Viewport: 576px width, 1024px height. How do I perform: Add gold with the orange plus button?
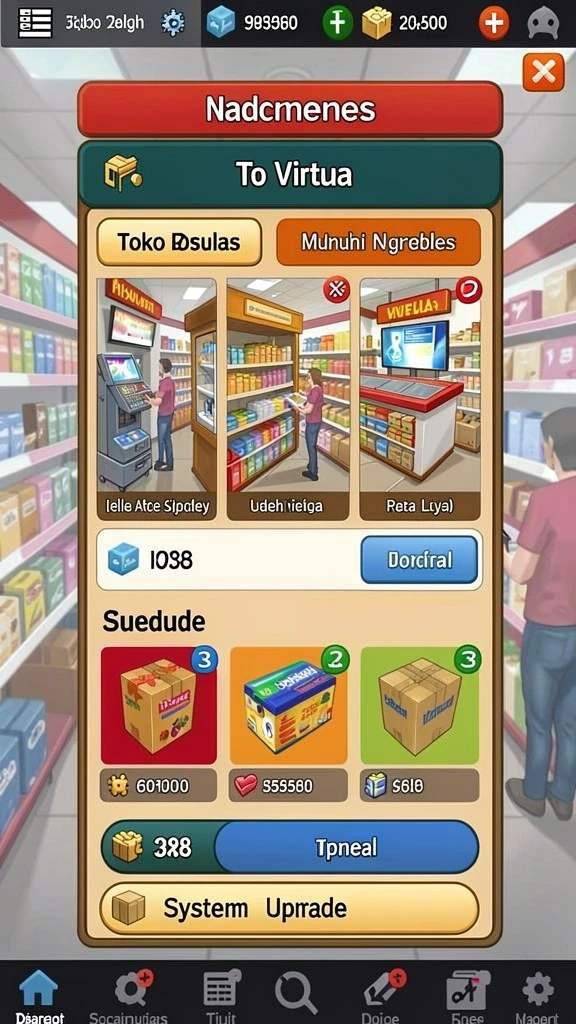(494, 24)
